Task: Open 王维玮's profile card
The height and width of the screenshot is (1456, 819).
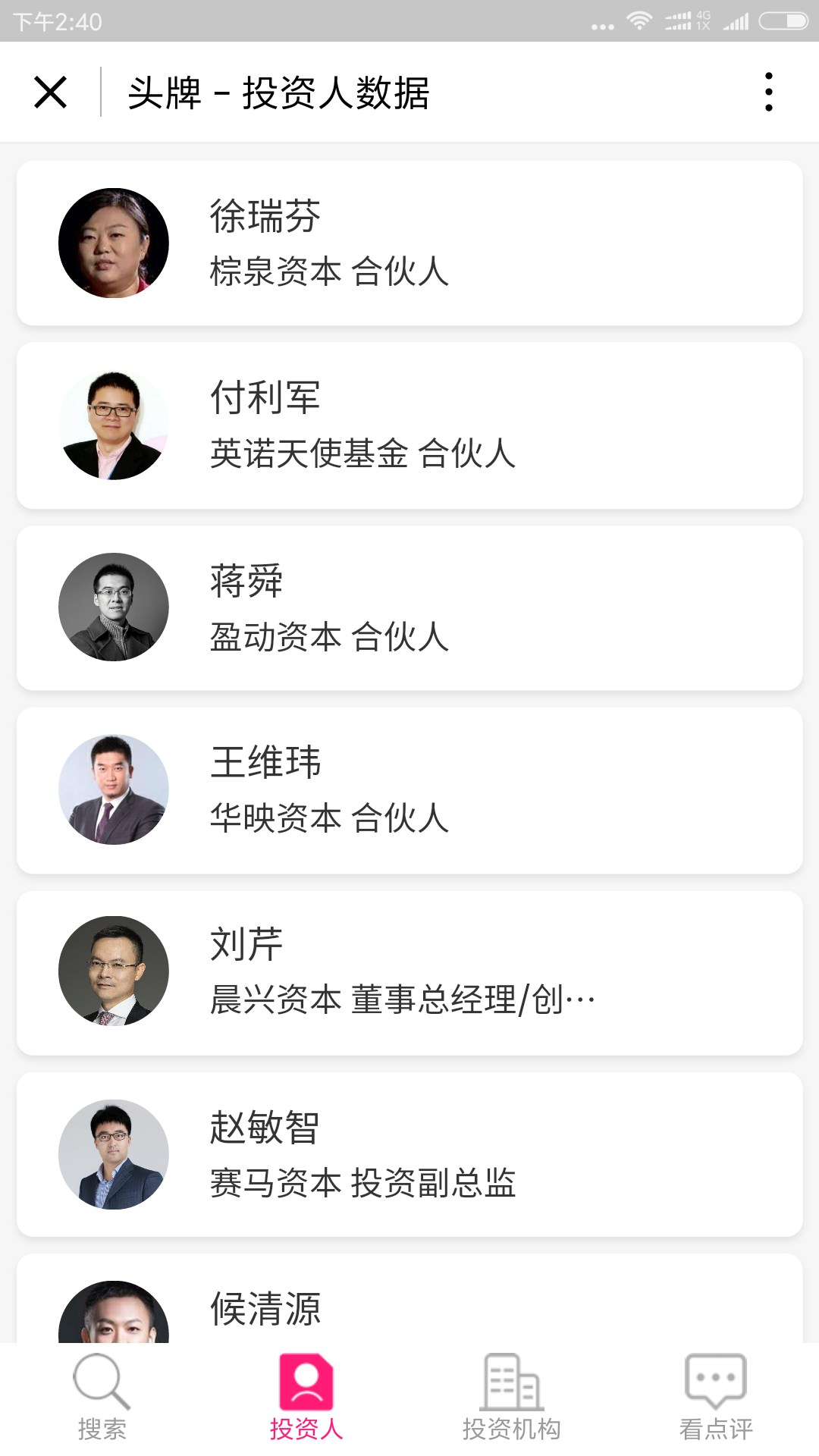Action: [x=409, y=790]
